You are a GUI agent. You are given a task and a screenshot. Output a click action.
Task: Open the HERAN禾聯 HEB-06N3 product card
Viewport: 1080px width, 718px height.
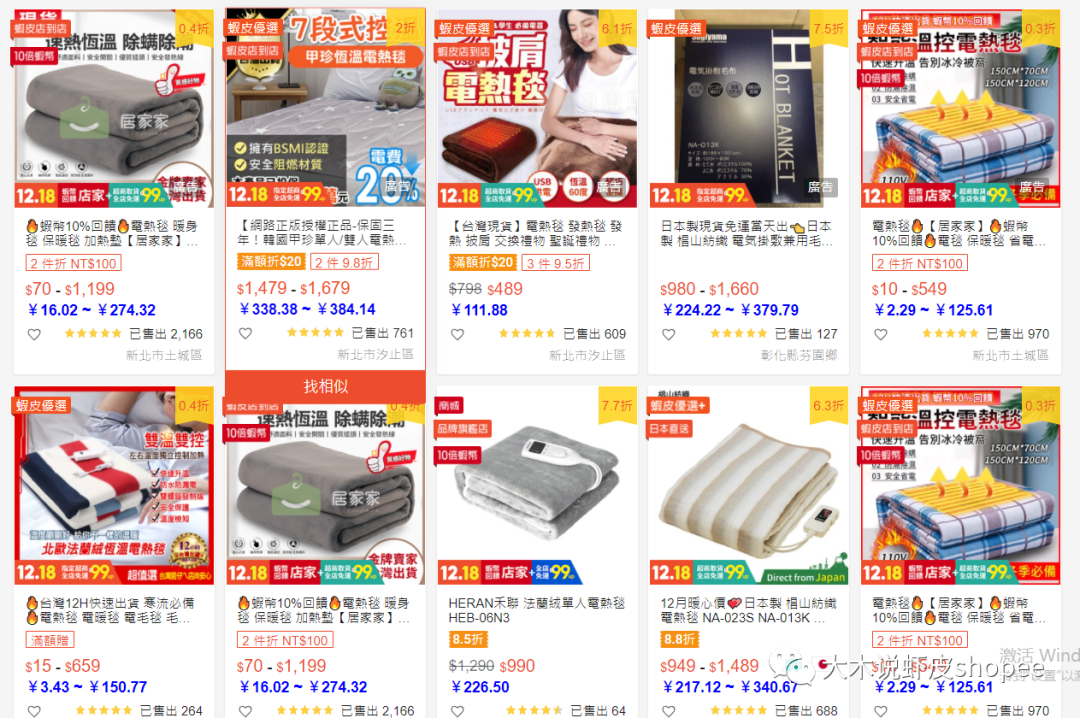[537, 485]
